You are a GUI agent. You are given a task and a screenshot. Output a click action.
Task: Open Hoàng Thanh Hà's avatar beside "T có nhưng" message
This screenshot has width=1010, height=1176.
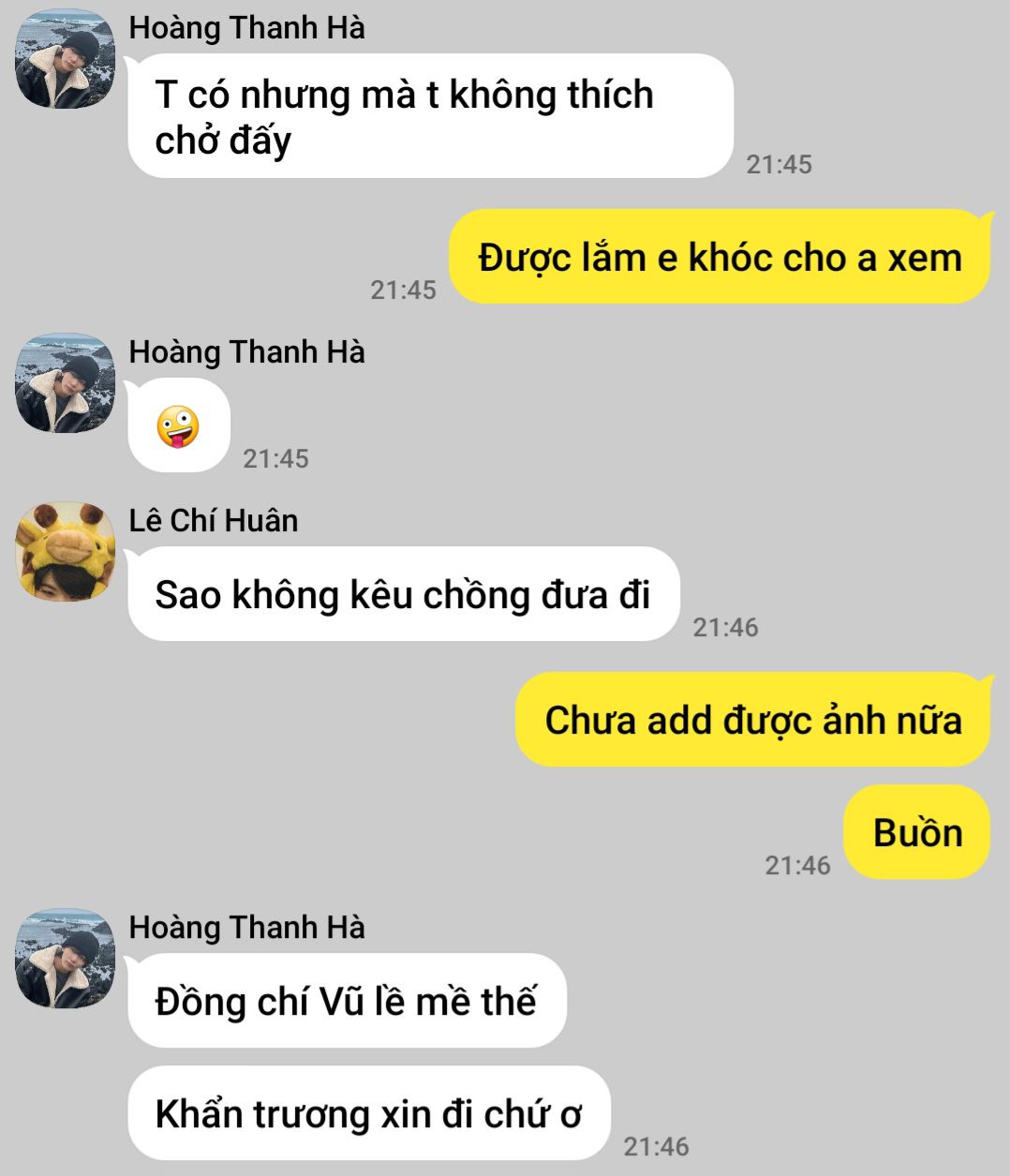[x=65, y=58]
